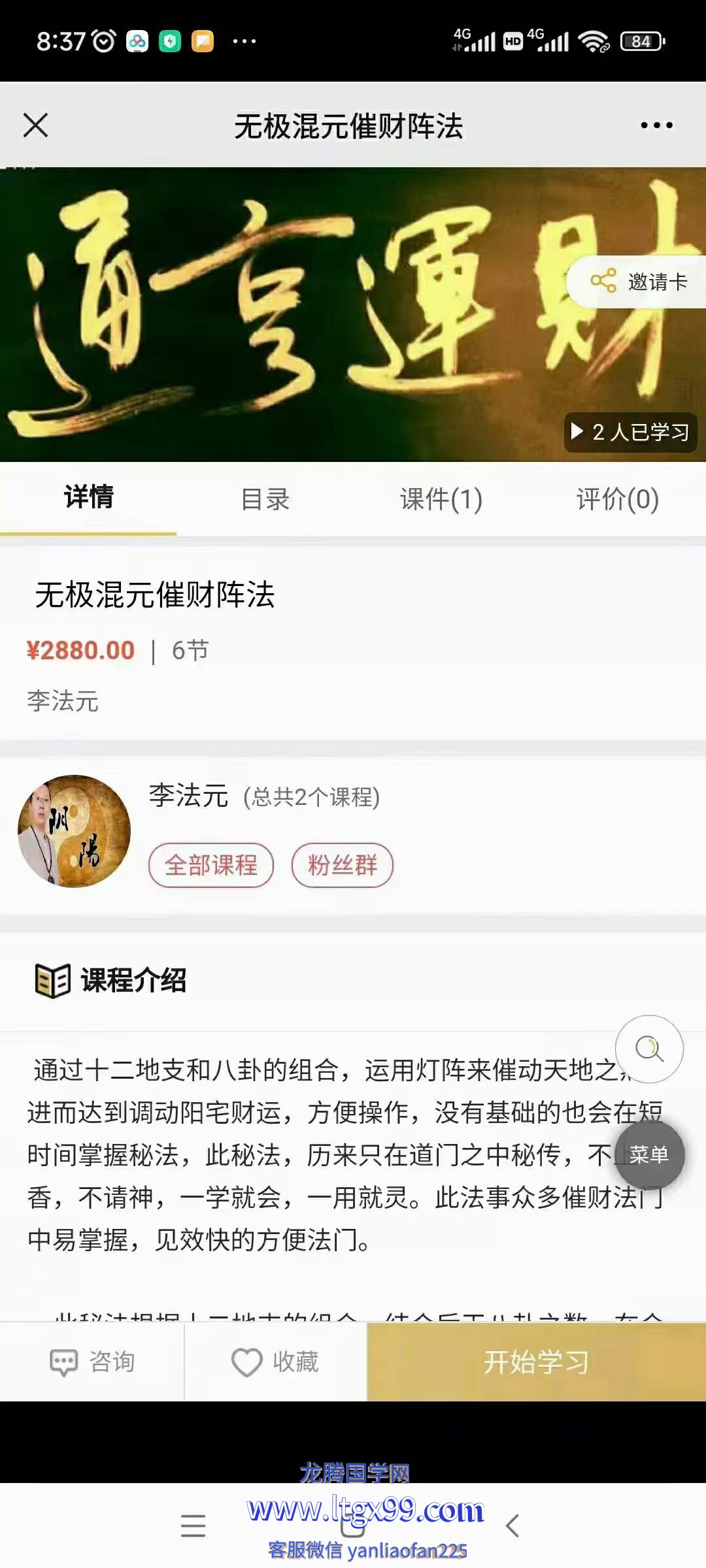Open the three-dot overflow menu
This screenshot has width=706, height=1568.
click(x=656, y=125)
